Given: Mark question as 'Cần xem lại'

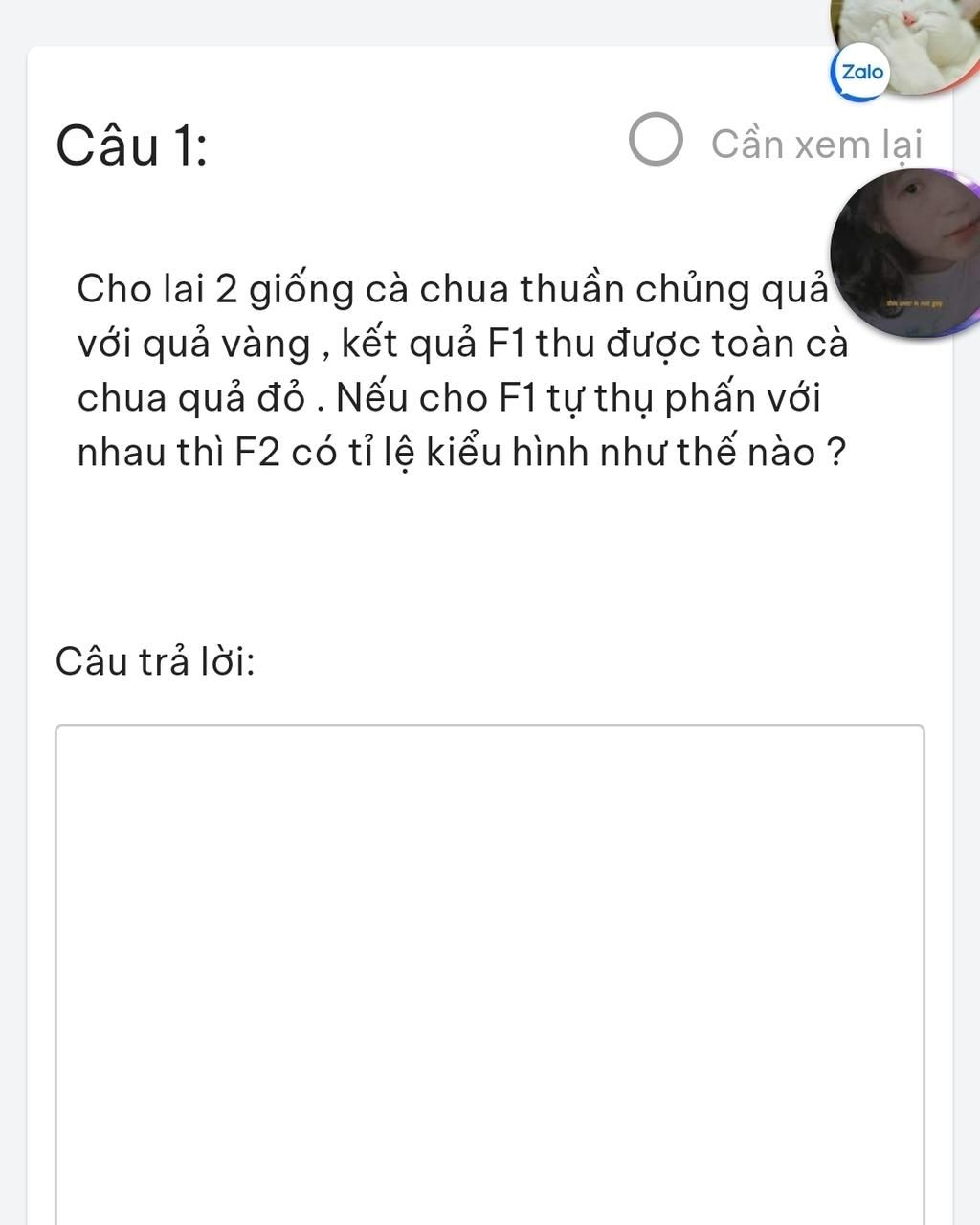Looking at the screenshot, I should tap(657, 141).
